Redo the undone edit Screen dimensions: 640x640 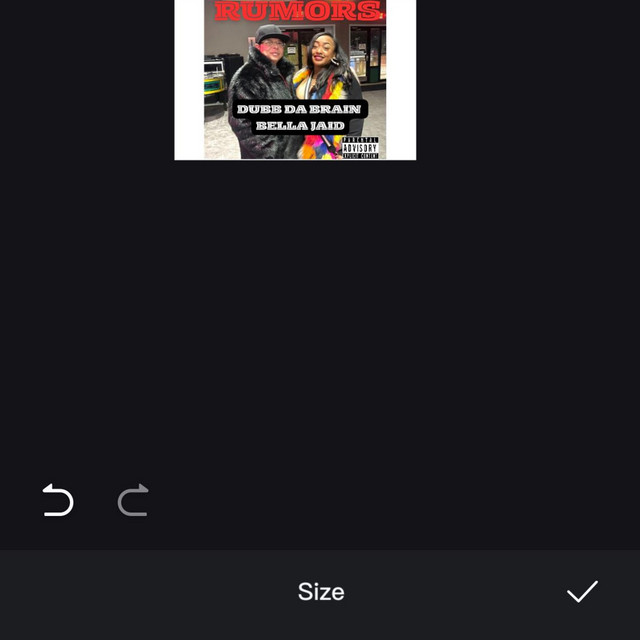click(133, 500)
